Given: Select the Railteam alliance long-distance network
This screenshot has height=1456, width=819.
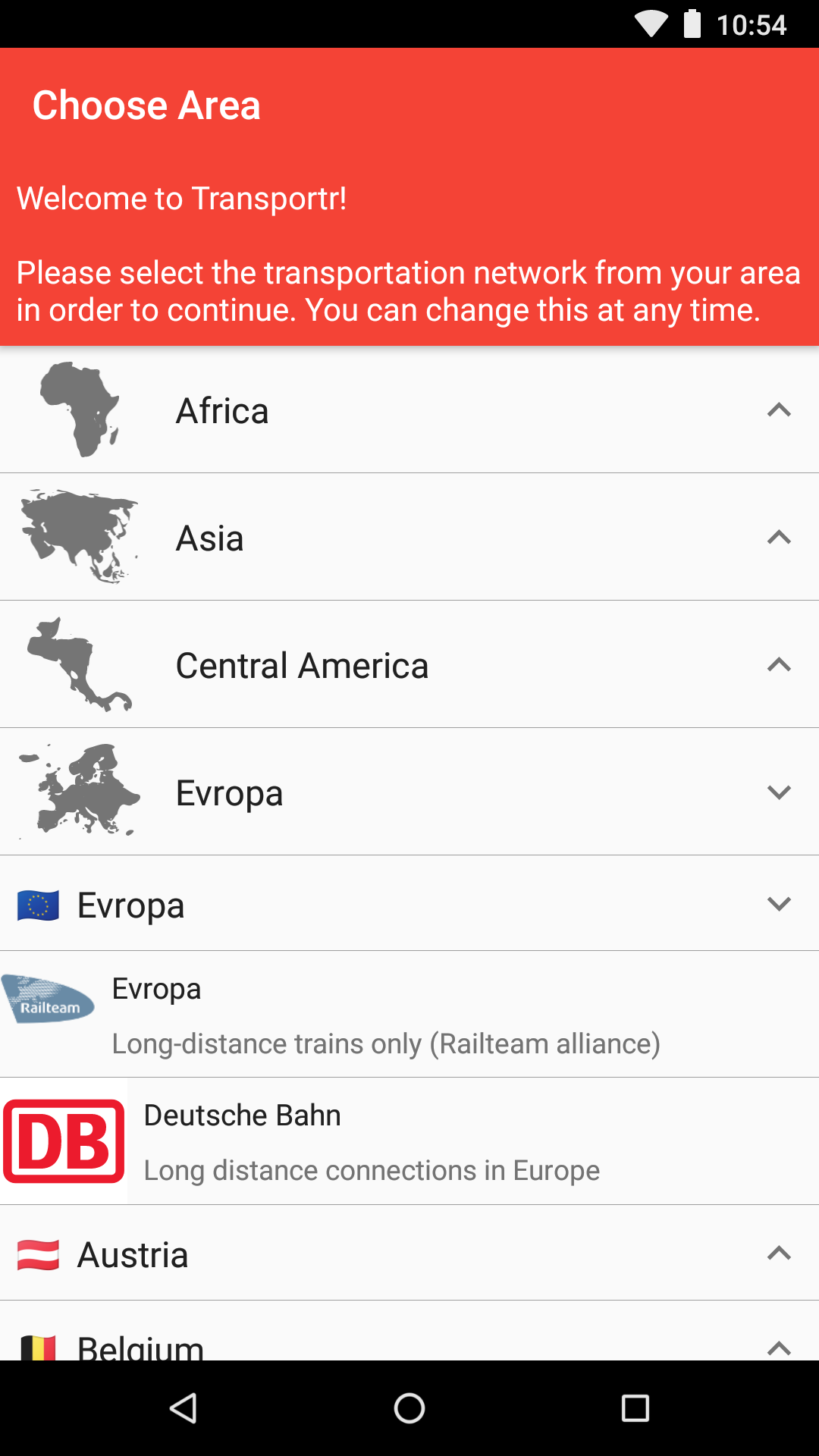Looking at the screenshot, I should [409, 1015].
